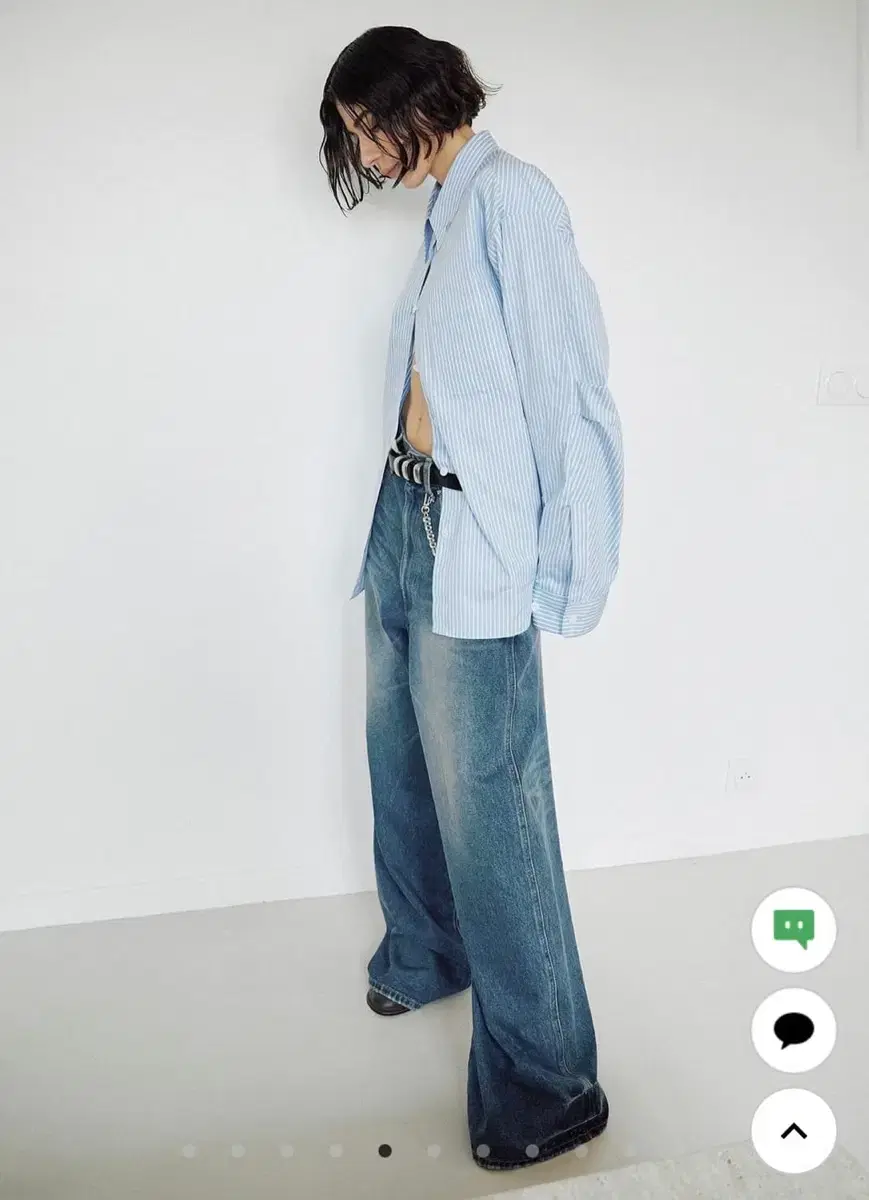Click the third pagination dot
The image size is (869, 1200).
286,1151
